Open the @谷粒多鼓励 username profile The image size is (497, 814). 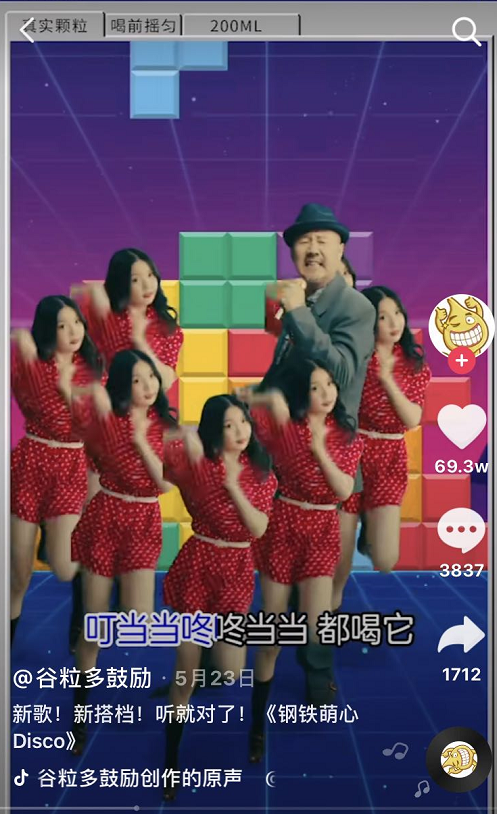click(82, 678)
